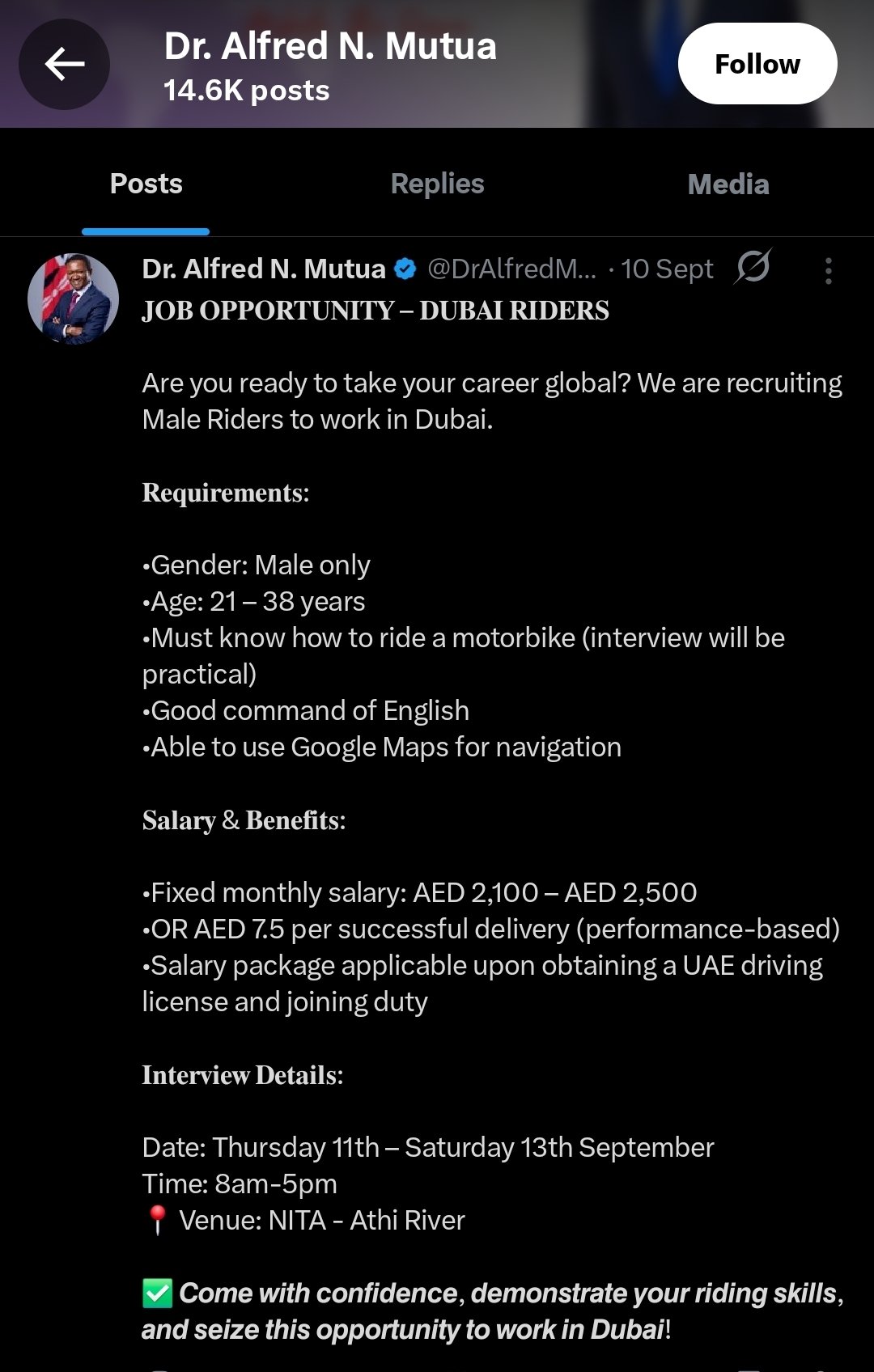Image resolution: width=874 pixels, height=1372 pixels.
Task: Go back using the arrow button
Action: 65,65
